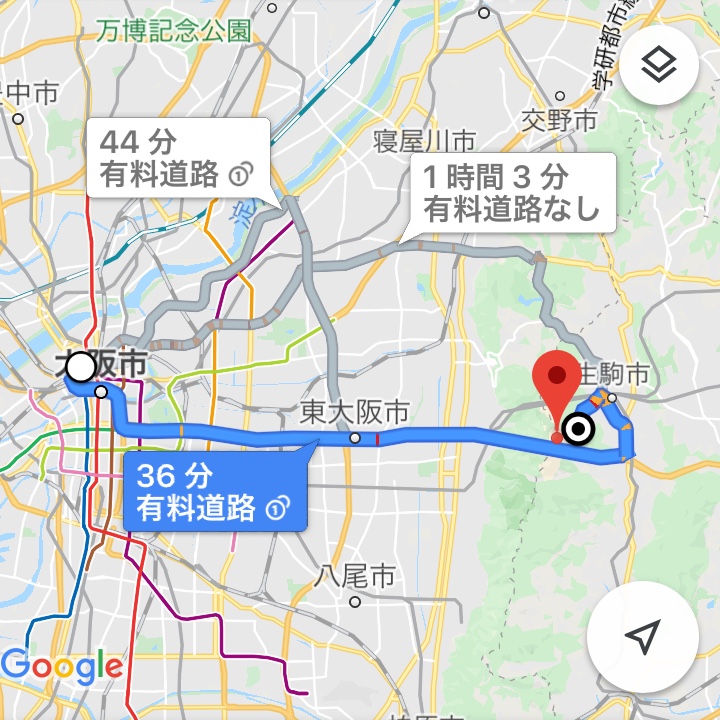Viewport: 720px width, 720px height.
Task: Center map on my location
Action: [644, 636]
